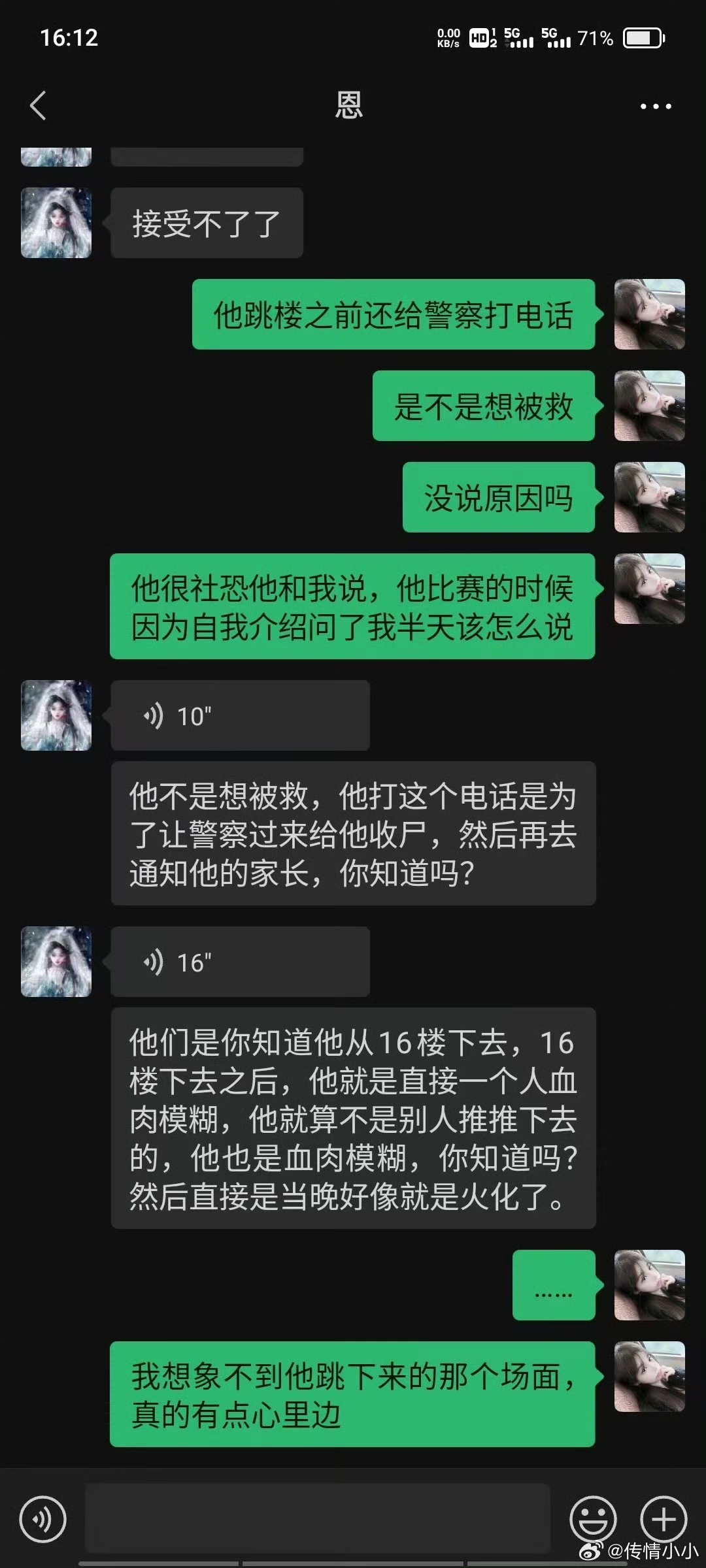The width and height of the screenshot is (706, 1568).
Task: Switch to voice input mode
Action: pos(43,1520)
